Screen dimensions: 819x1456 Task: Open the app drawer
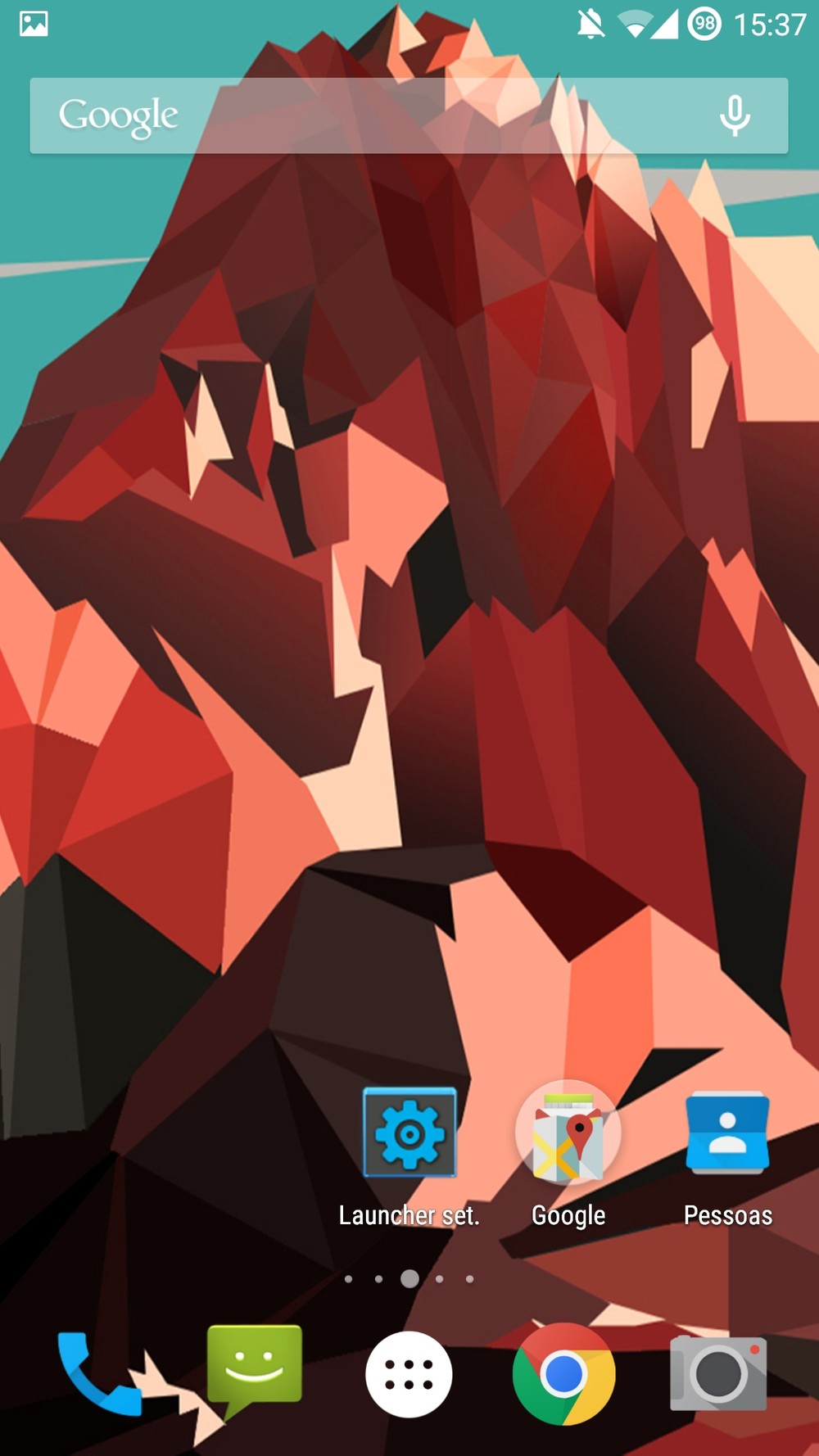[x=409, y=1374]
